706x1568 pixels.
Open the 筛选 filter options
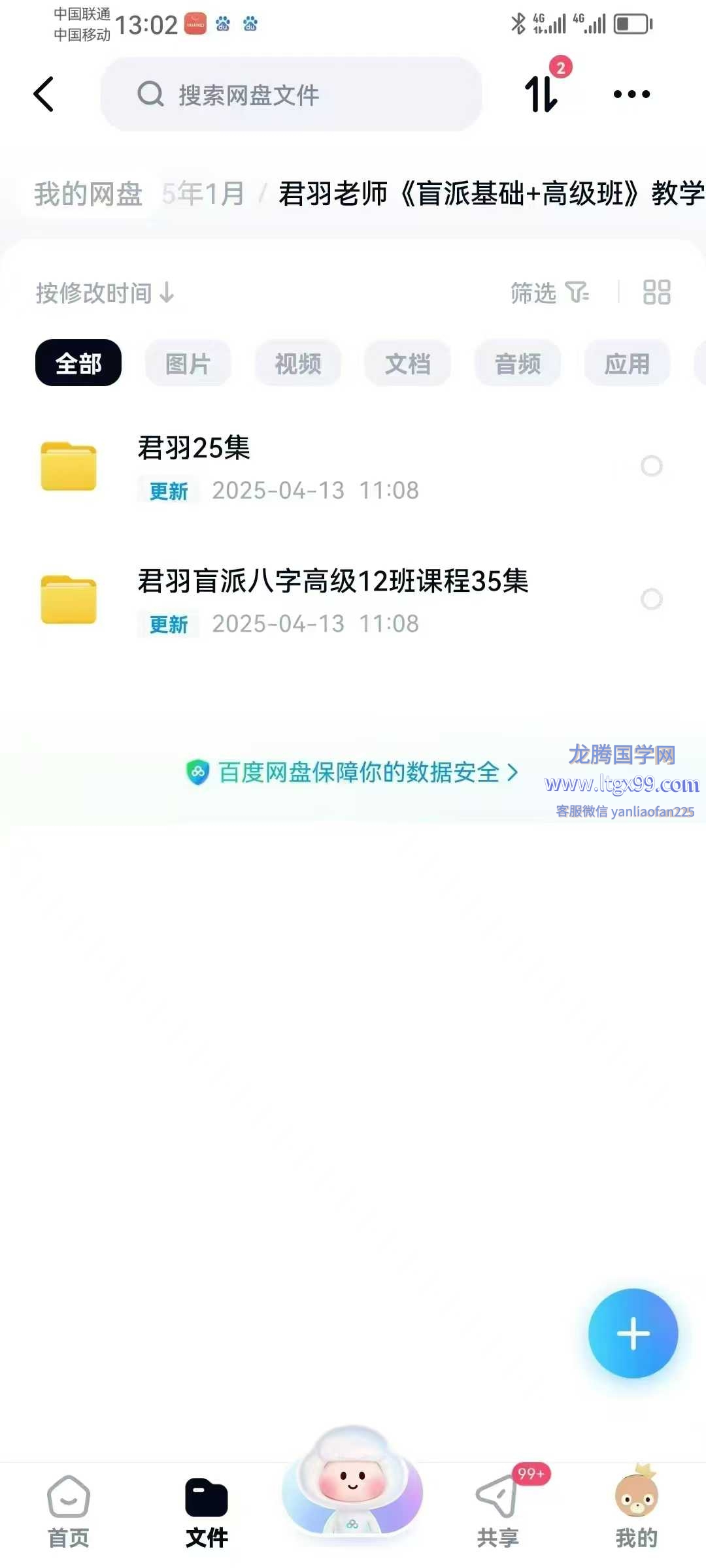click(x=549, y=293)
